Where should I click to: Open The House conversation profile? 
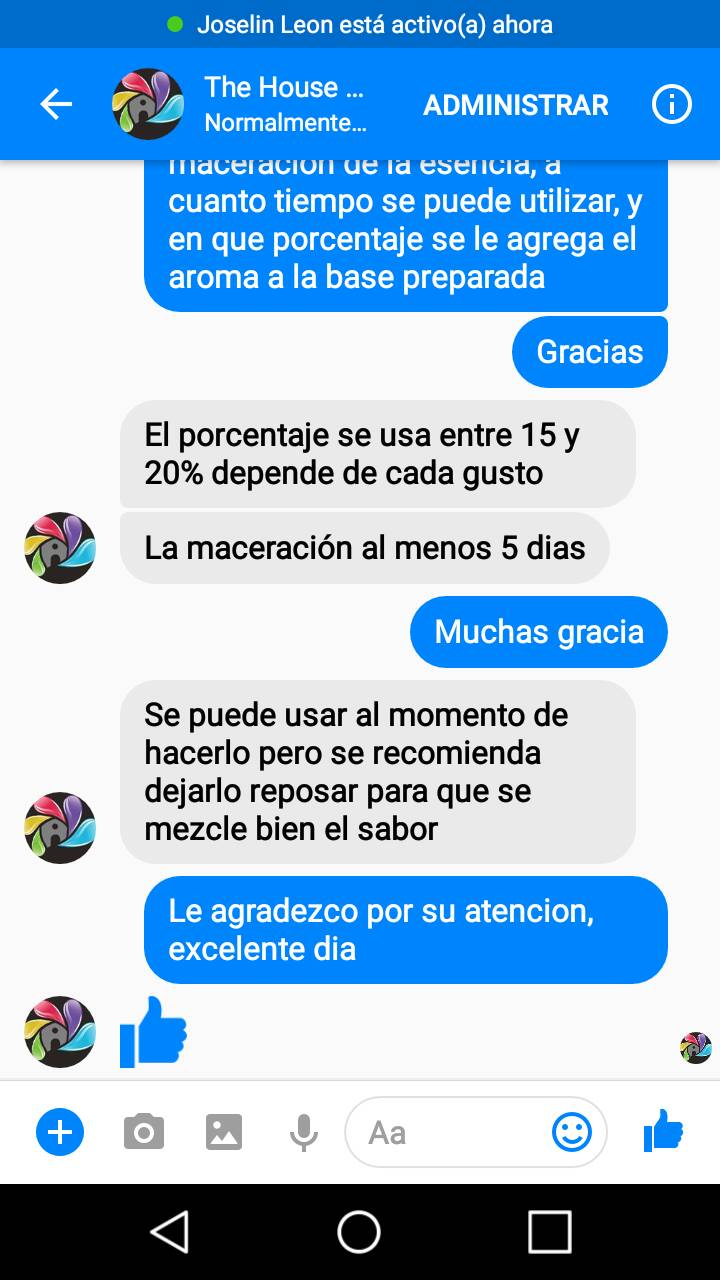click(x=284, y=104)
